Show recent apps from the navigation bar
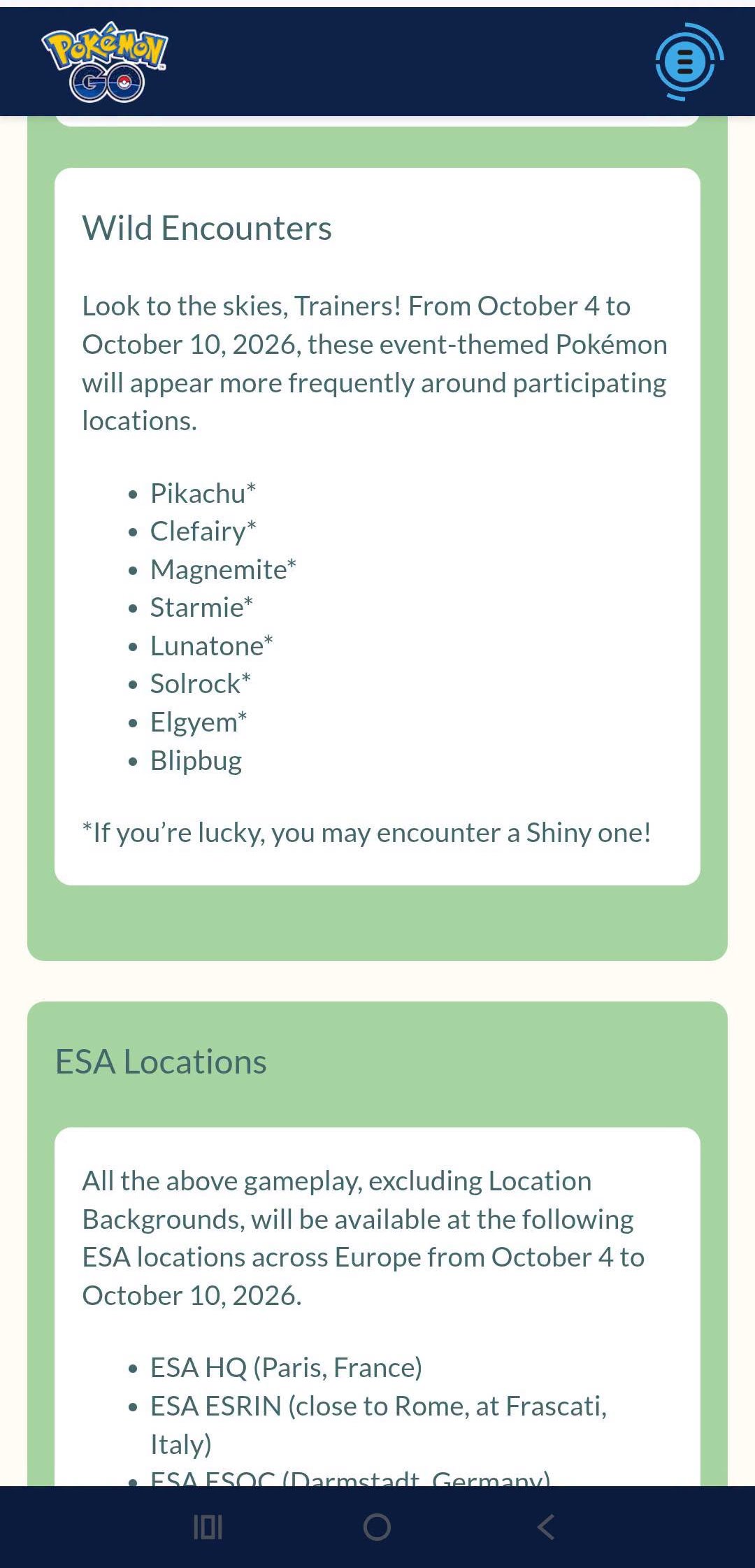 coord(208,1527)
